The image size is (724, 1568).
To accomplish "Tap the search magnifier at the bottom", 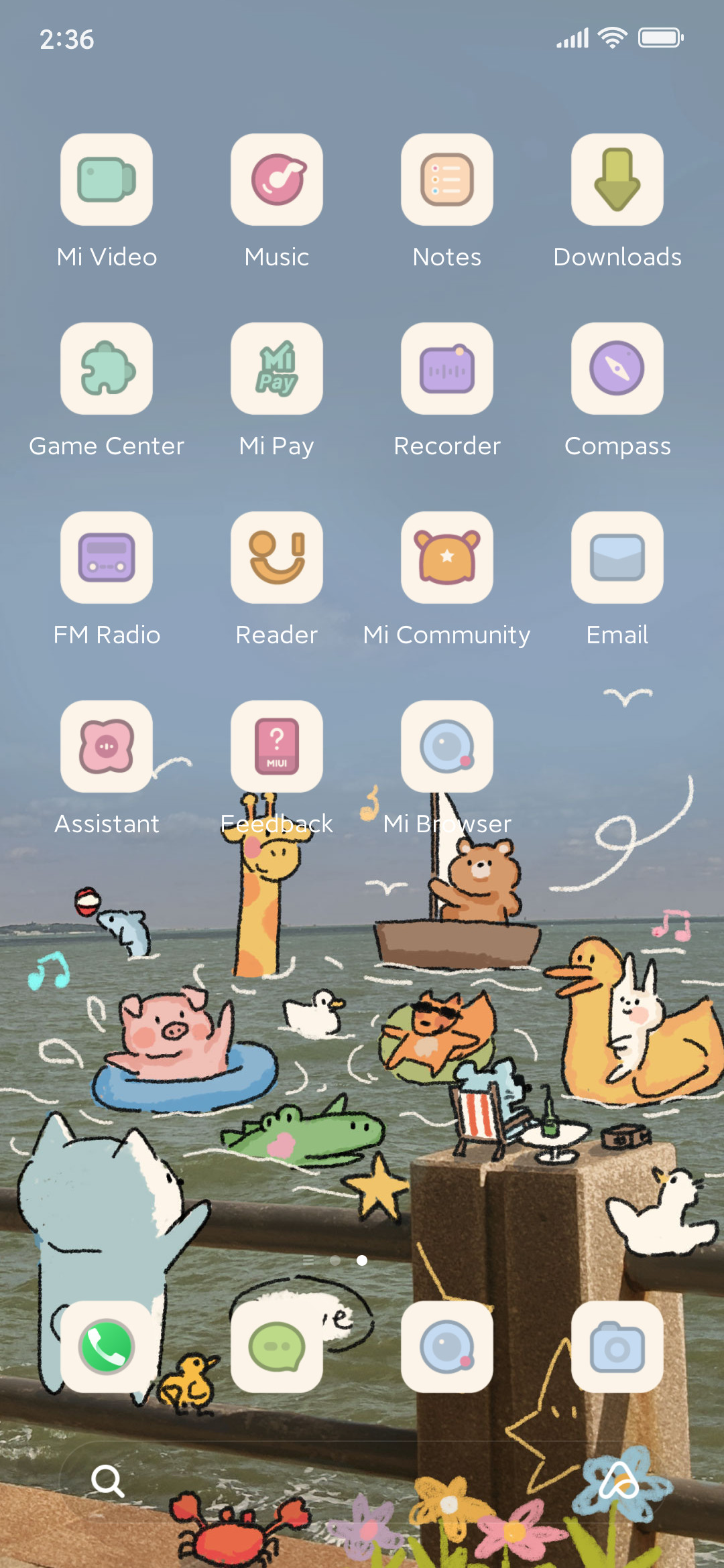I will (107, 1481).
